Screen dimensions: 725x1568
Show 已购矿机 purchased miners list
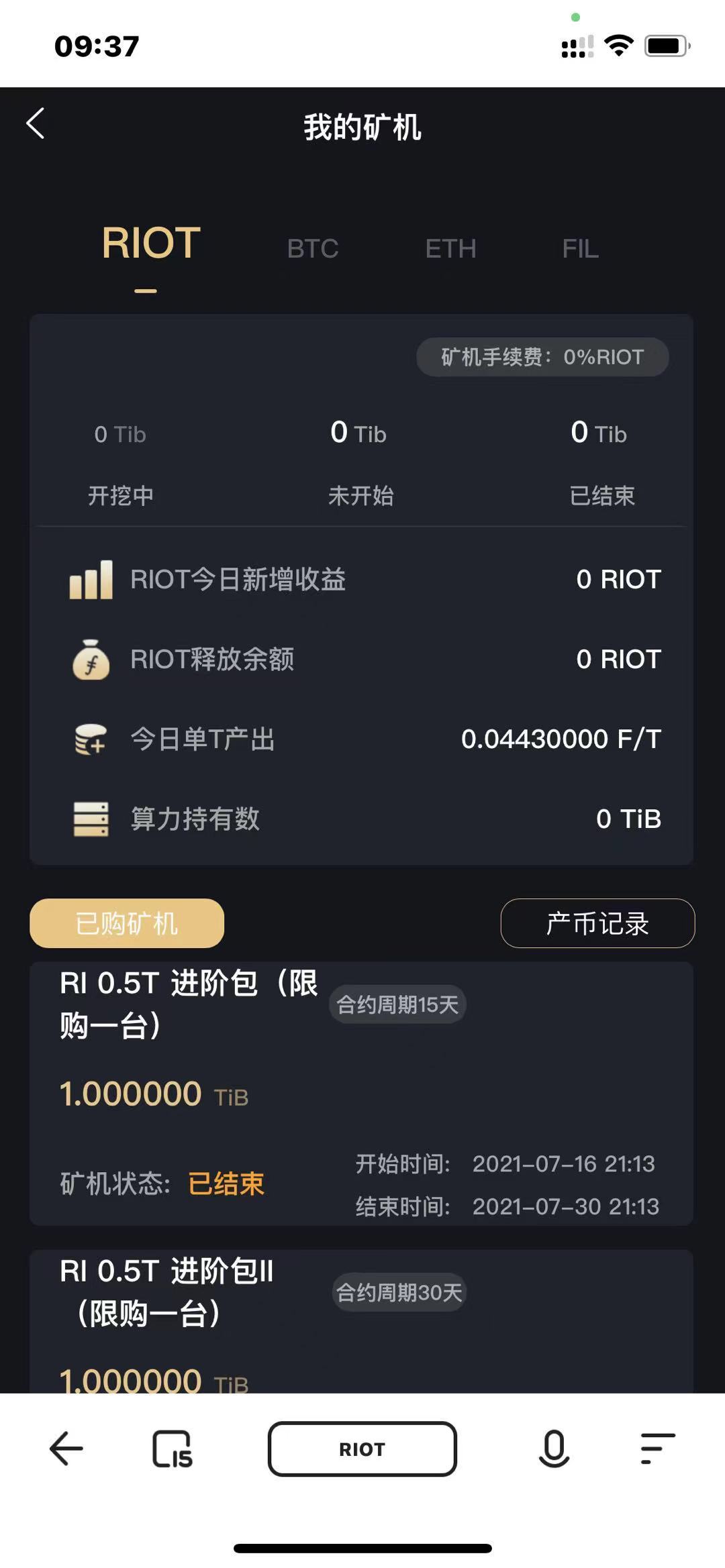(127, 923)
